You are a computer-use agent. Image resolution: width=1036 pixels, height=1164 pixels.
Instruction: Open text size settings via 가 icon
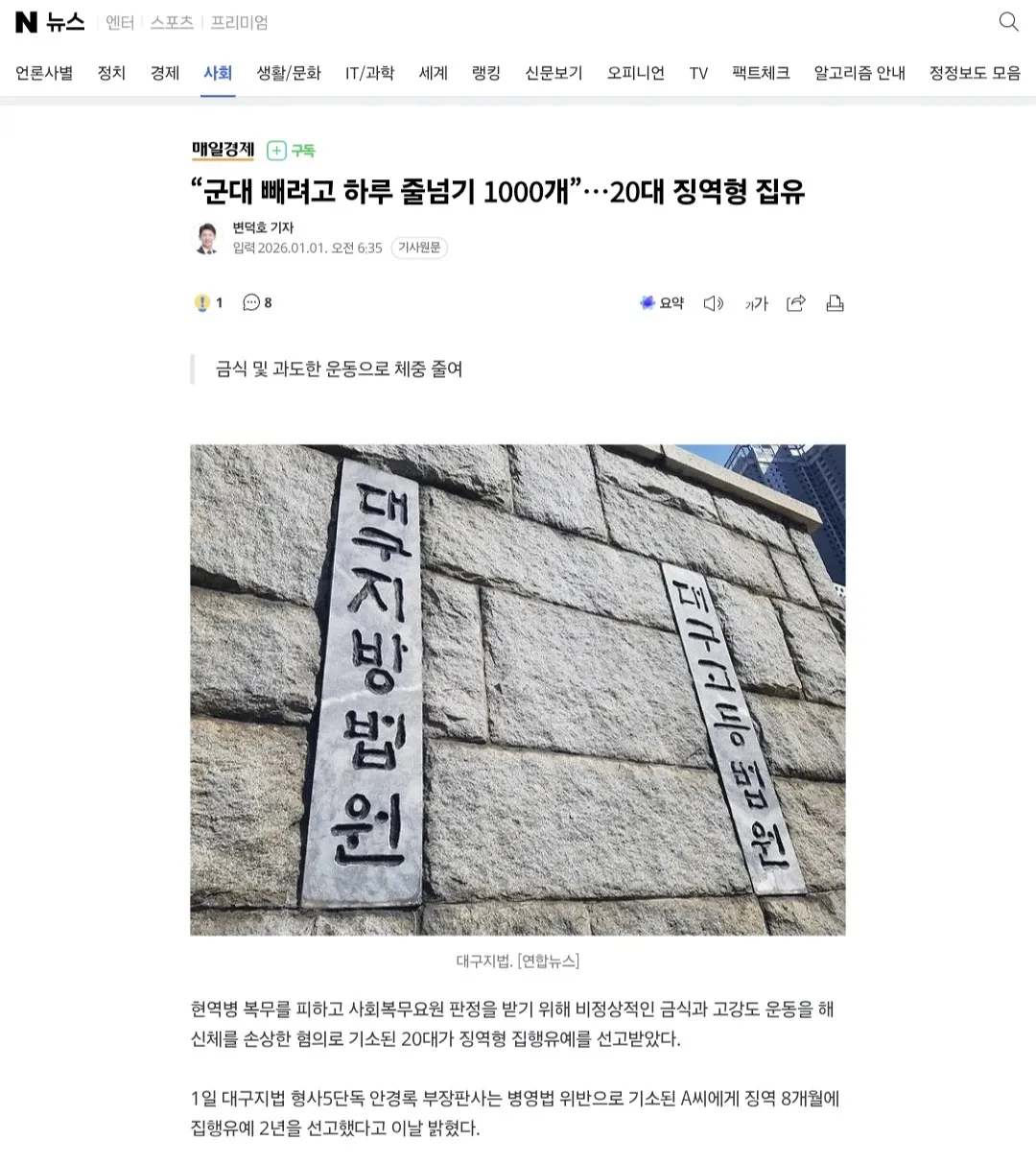(x=756, y=302)
